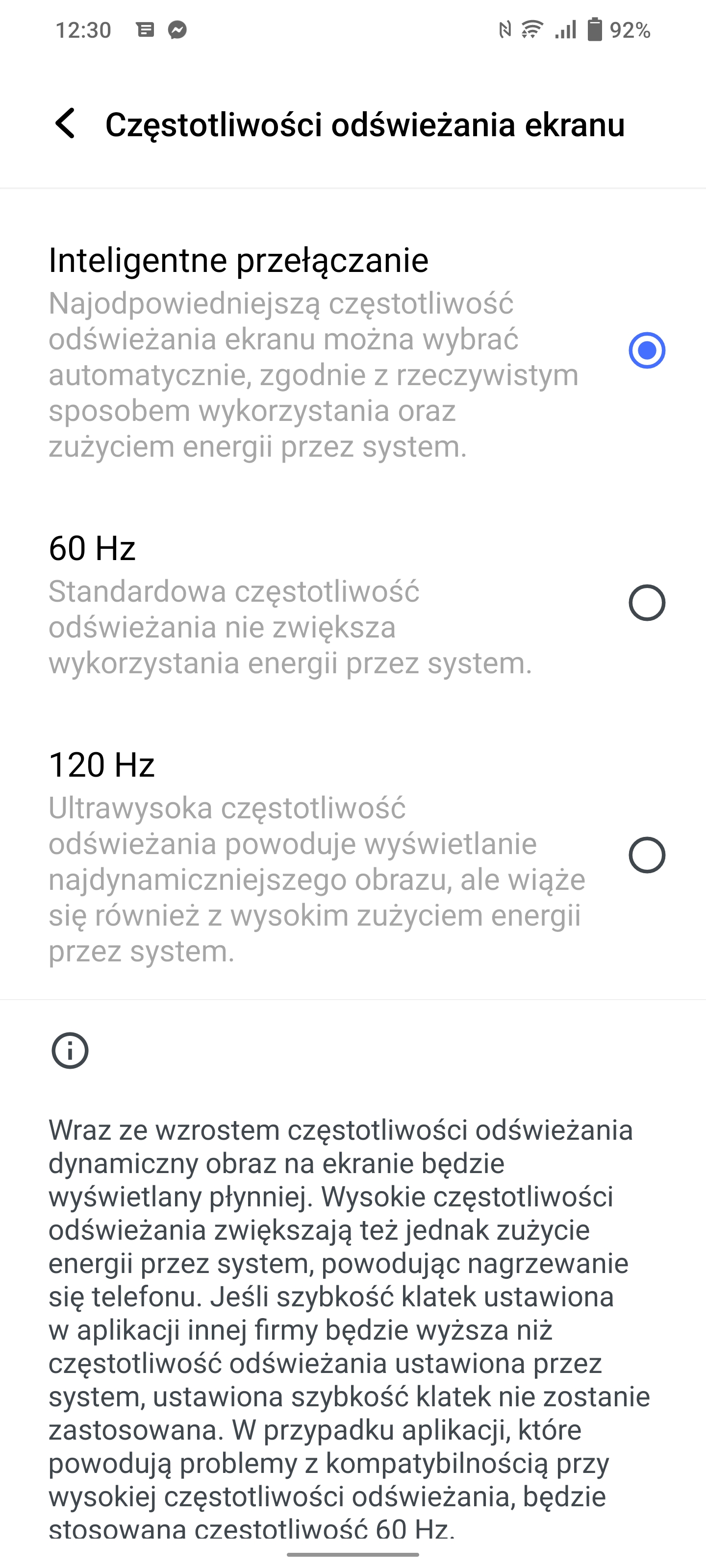This screenshot has height=1568, width=706.
Task: Switch to the 120 Hz refresh rate
Action: (x=353, y=856)
